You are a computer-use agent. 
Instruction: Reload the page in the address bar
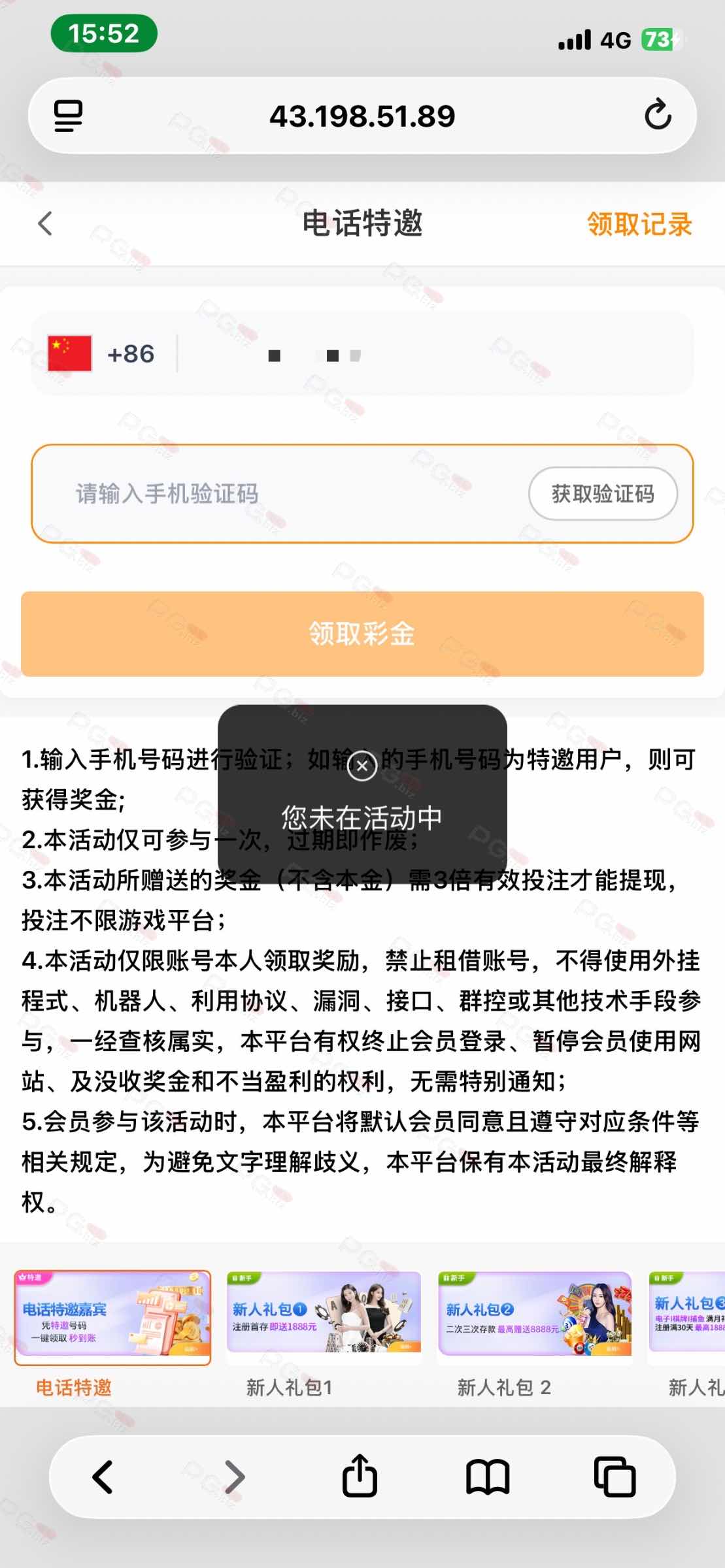(x=658, y=116)
